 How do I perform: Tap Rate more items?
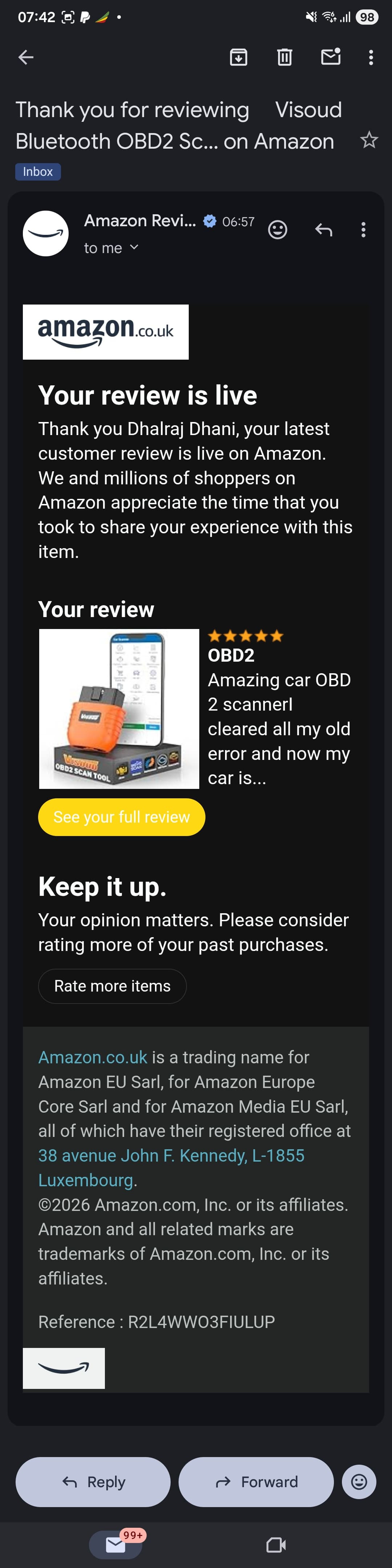point(112,986)
